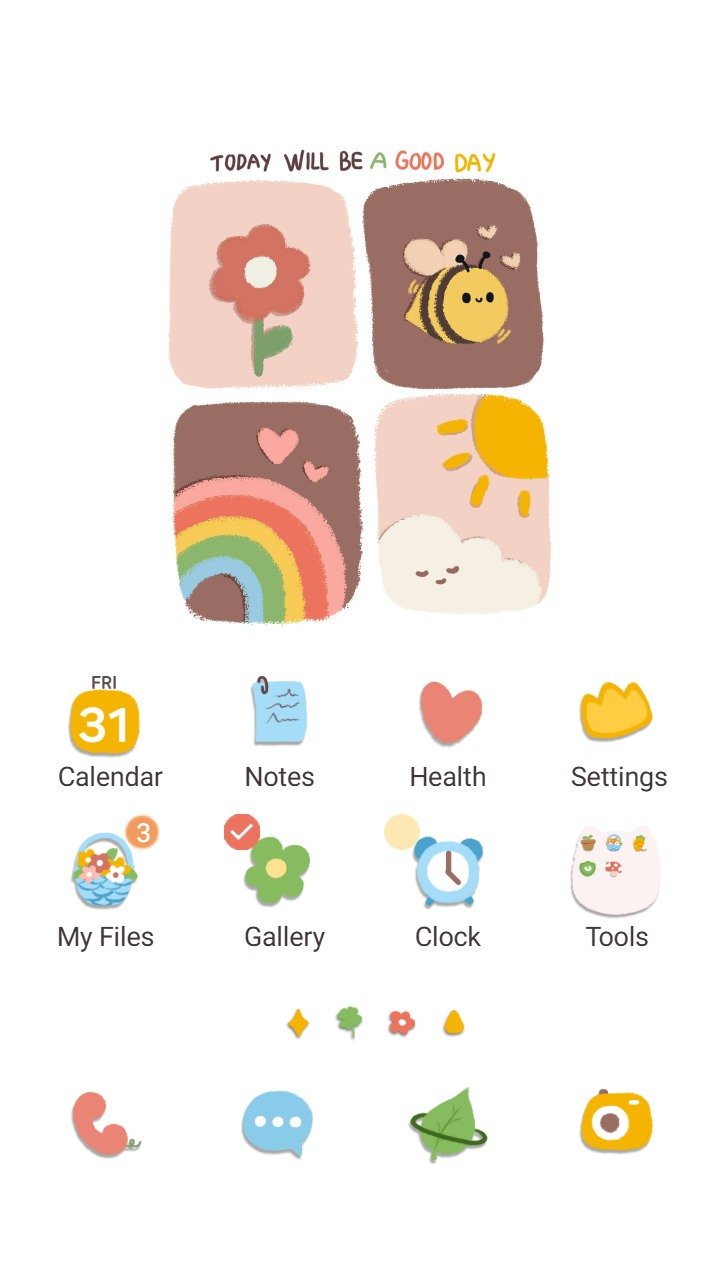Go to Settings

click(x=616, y=712)
